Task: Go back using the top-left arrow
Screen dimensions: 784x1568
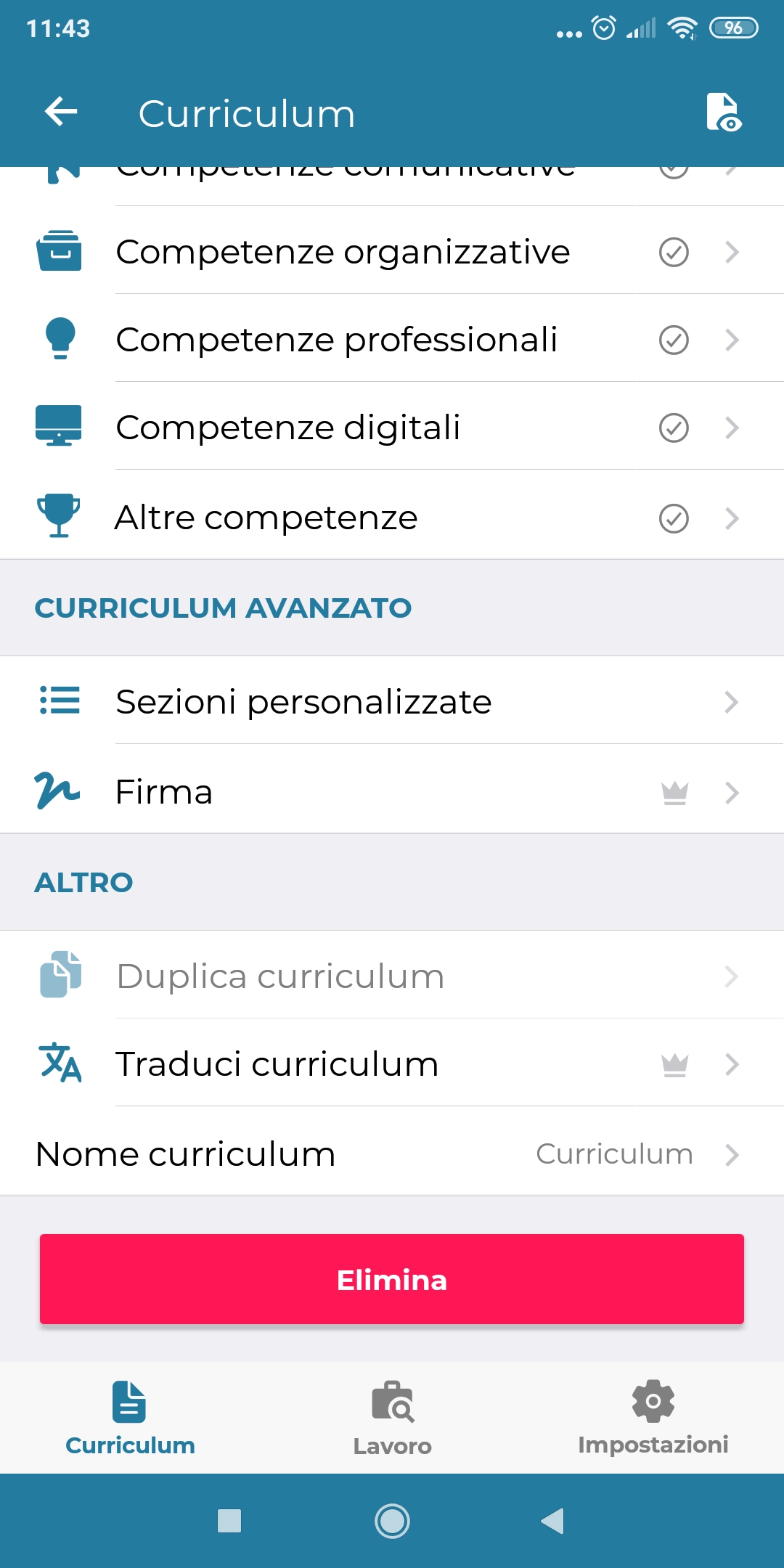Action: click(61, 112)
